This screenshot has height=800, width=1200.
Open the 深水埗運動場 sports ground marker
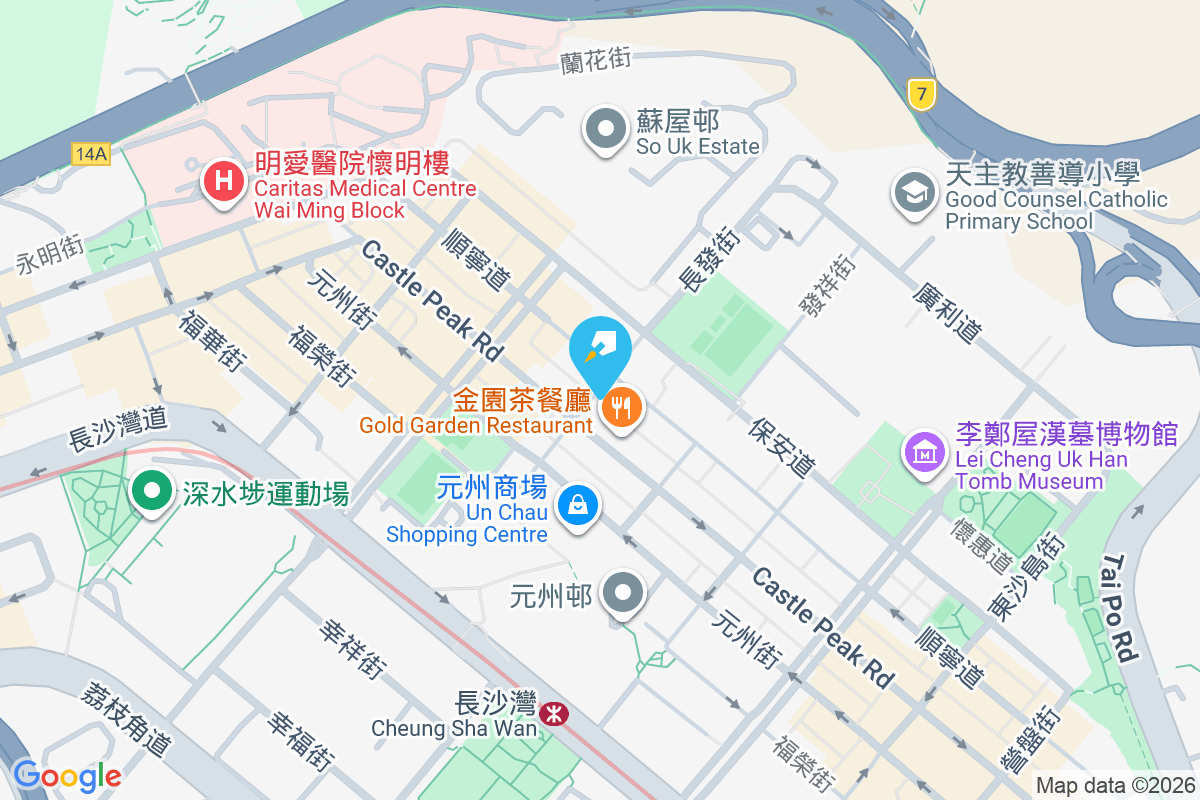151,493
